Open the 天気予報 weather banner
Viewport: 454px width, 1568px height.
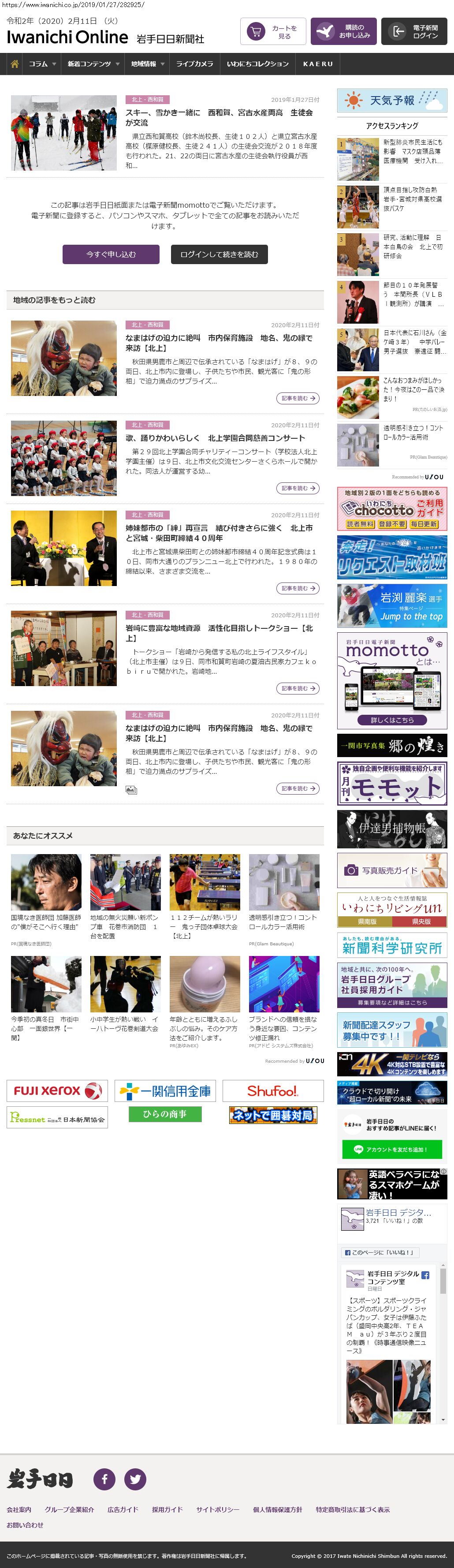pyautogui.click(x=392, y=101)
